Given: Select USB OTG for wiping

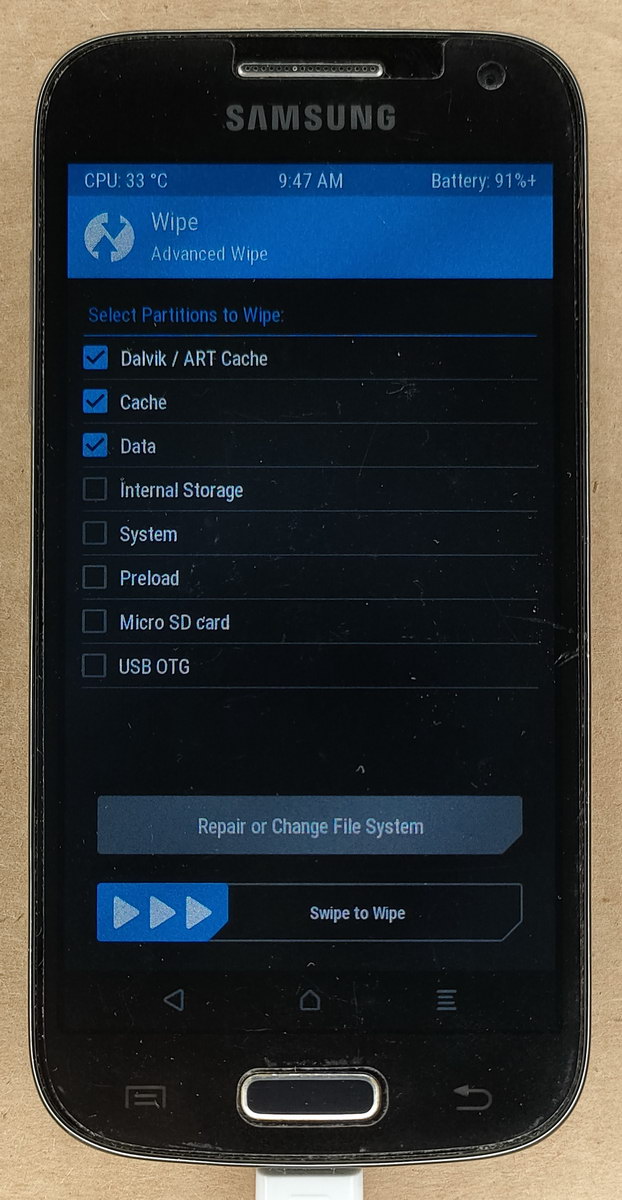Looking at the screenshot, I should click(95, 666).
